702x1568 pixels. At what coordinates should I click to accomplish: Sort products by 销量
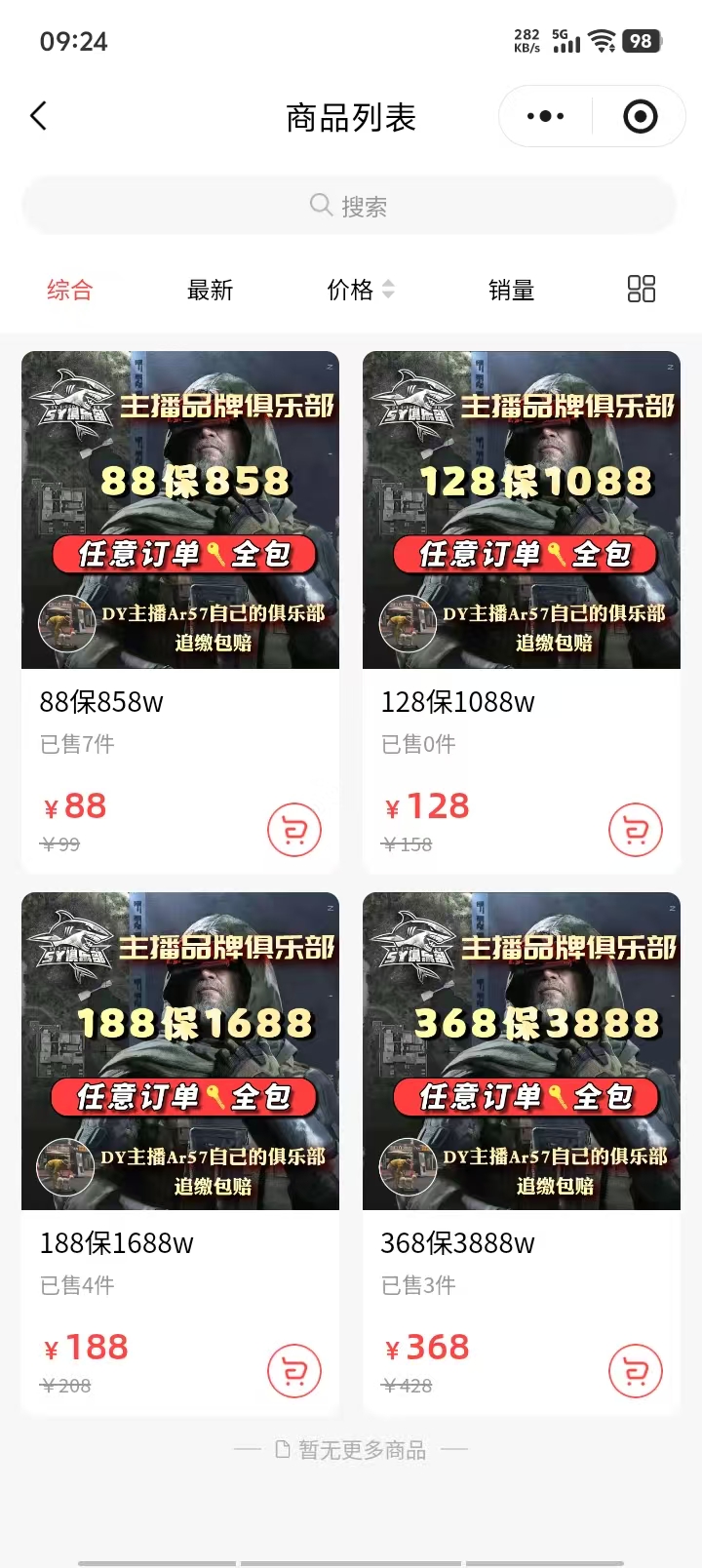[511, 290]
